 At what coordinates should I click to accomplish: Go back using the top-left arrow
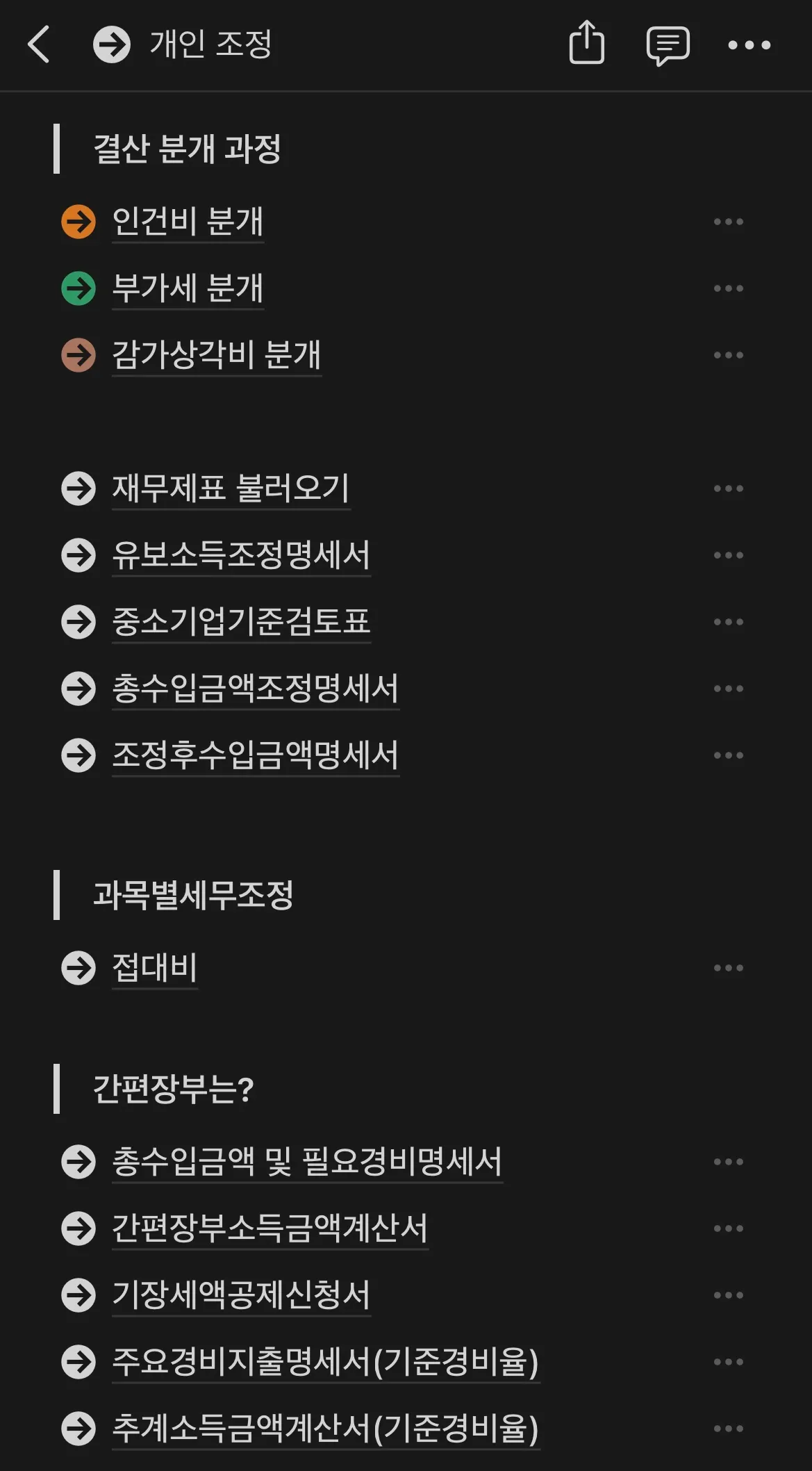(39, 45)
